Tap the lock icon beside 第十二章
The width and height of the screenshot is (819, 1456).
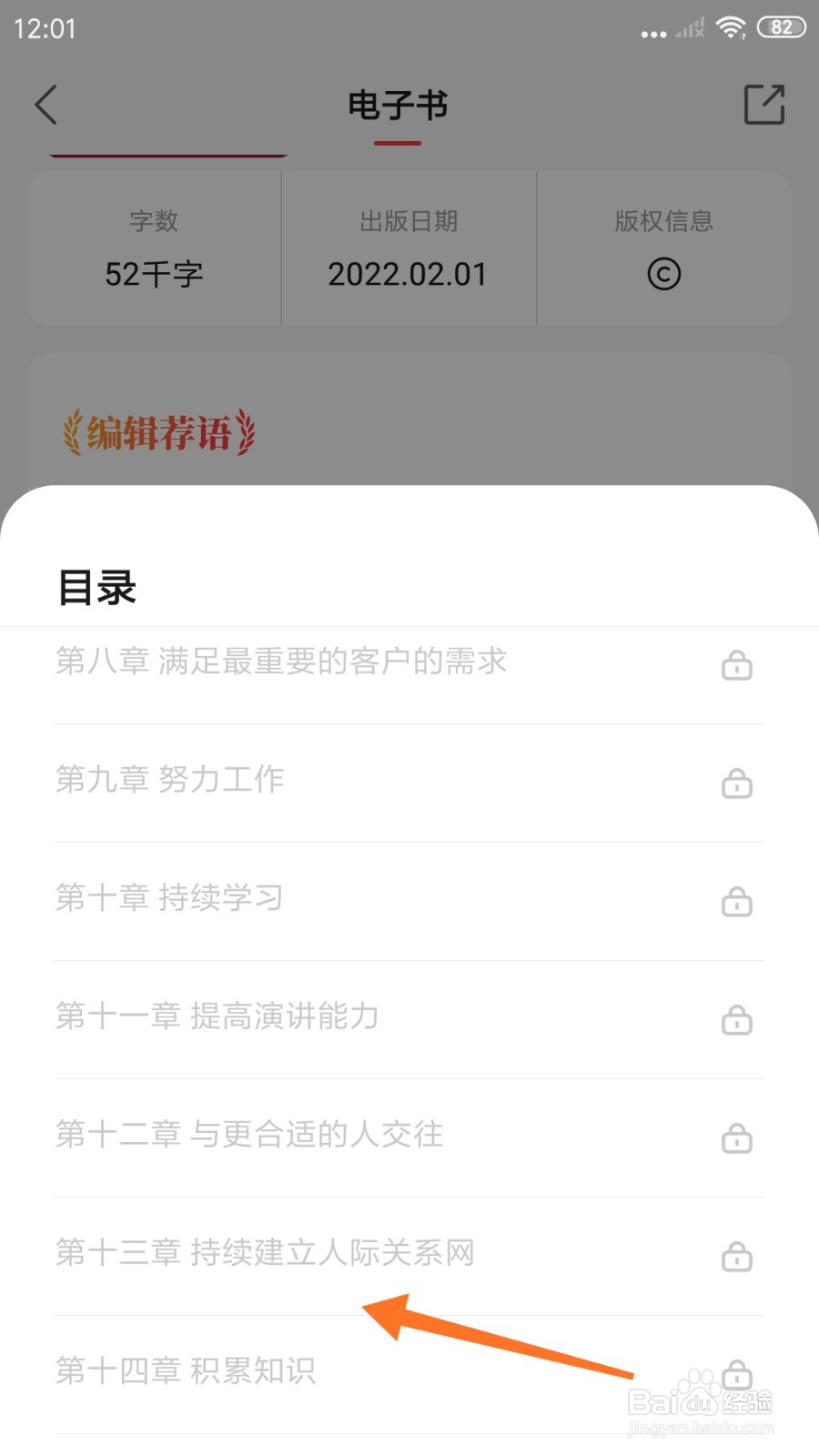[x=735, y=1138]
